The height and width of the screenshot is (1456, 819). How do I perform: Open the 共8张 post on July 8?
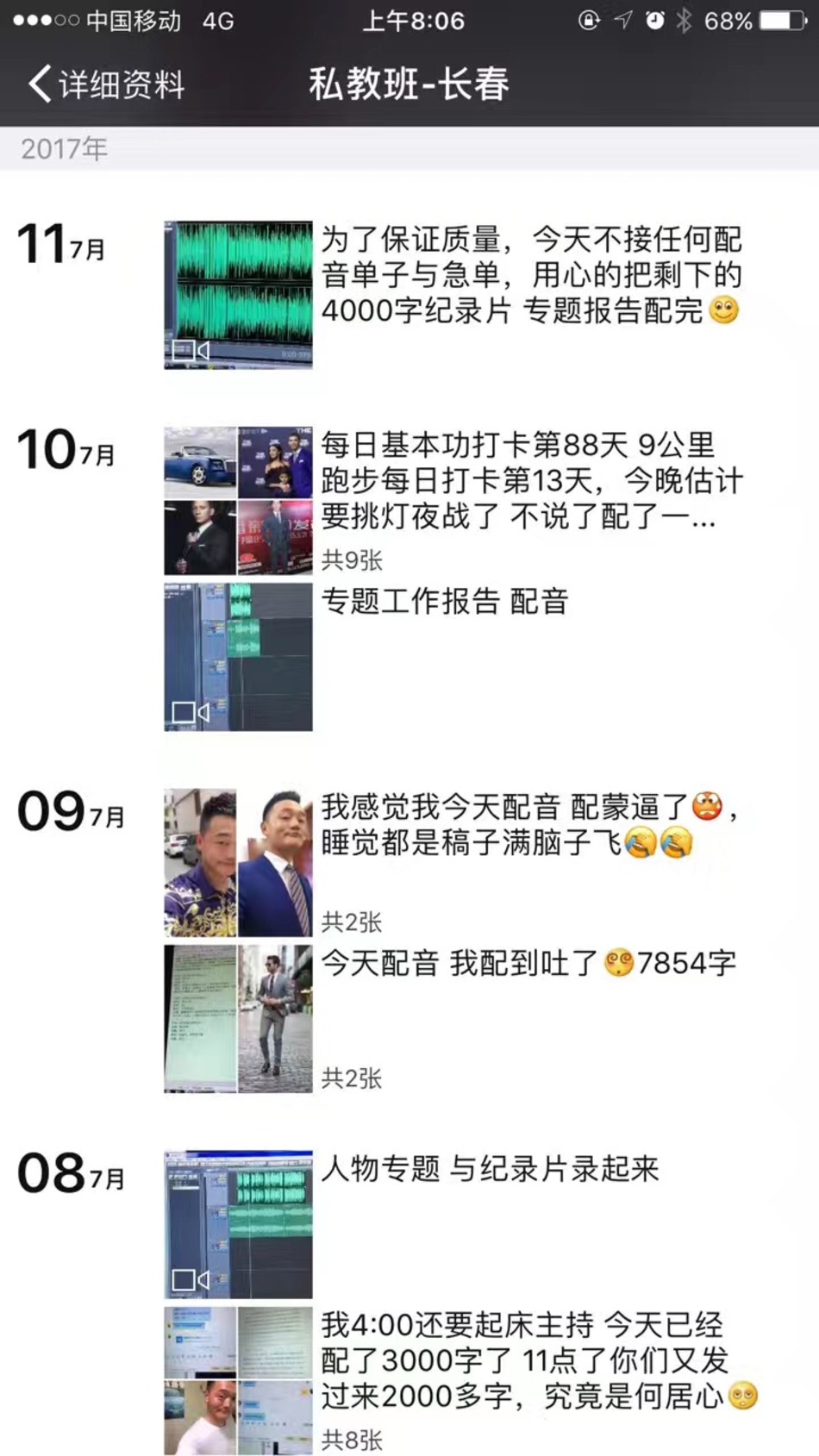[x=238, y=1381]
